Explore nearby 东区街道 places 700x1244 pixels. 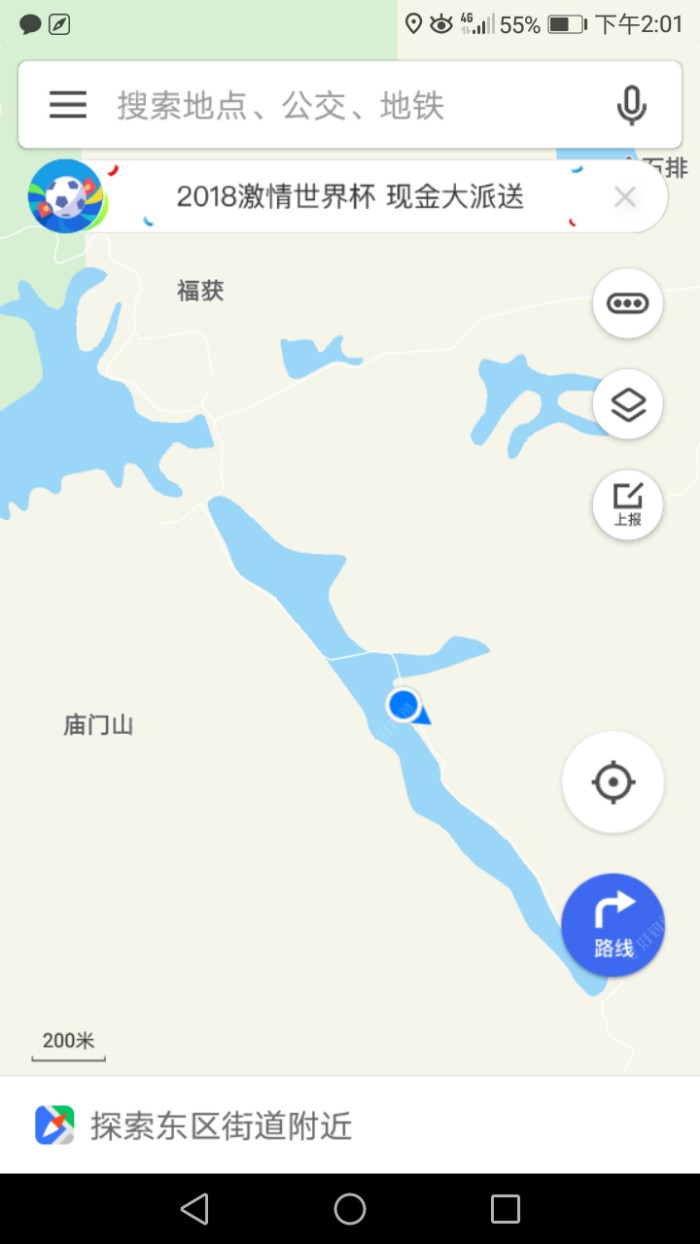click(220, 1126)
